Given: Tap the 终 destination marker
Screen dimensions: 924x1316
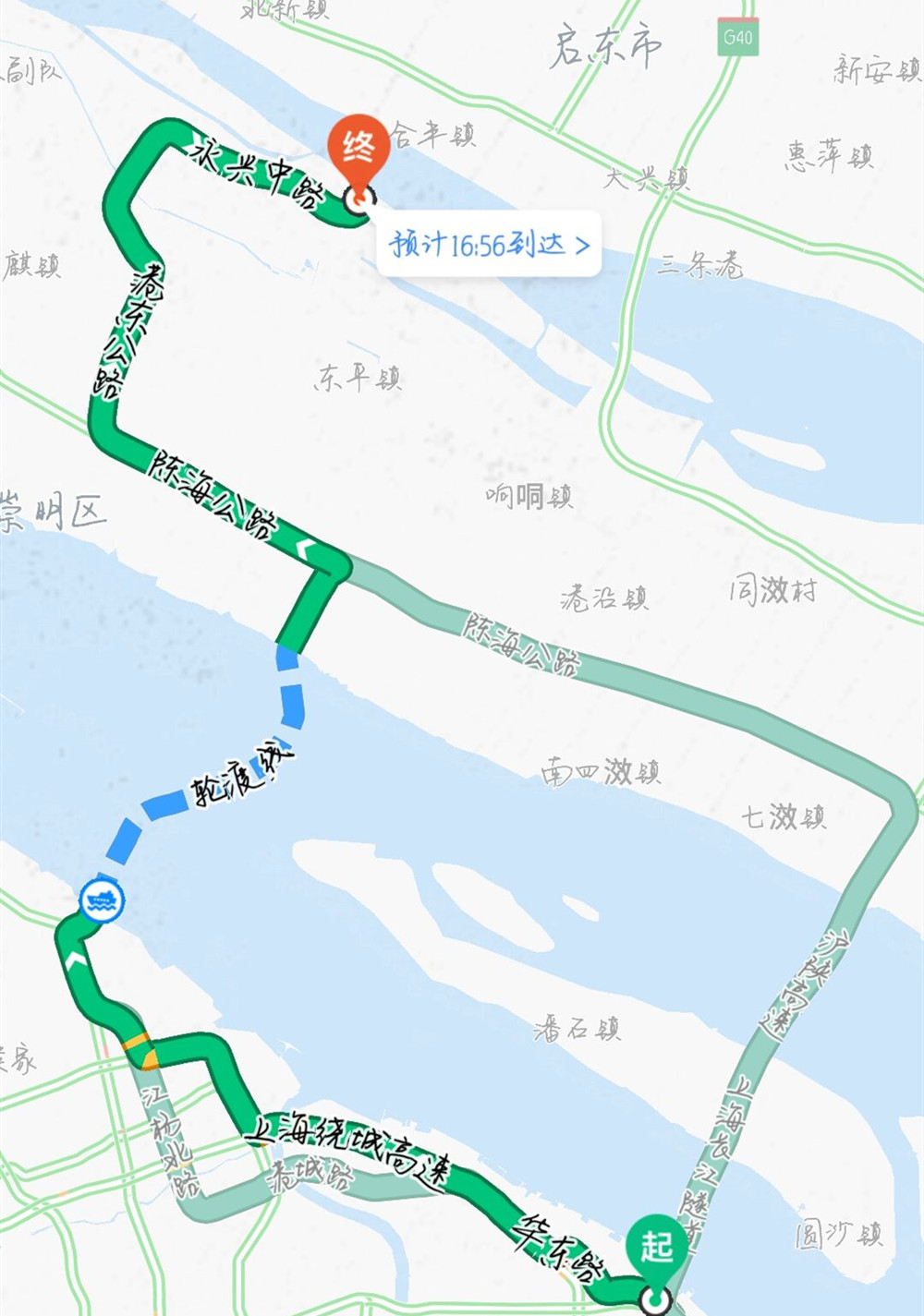Looking at the screenshot, I should click(359, 152).
